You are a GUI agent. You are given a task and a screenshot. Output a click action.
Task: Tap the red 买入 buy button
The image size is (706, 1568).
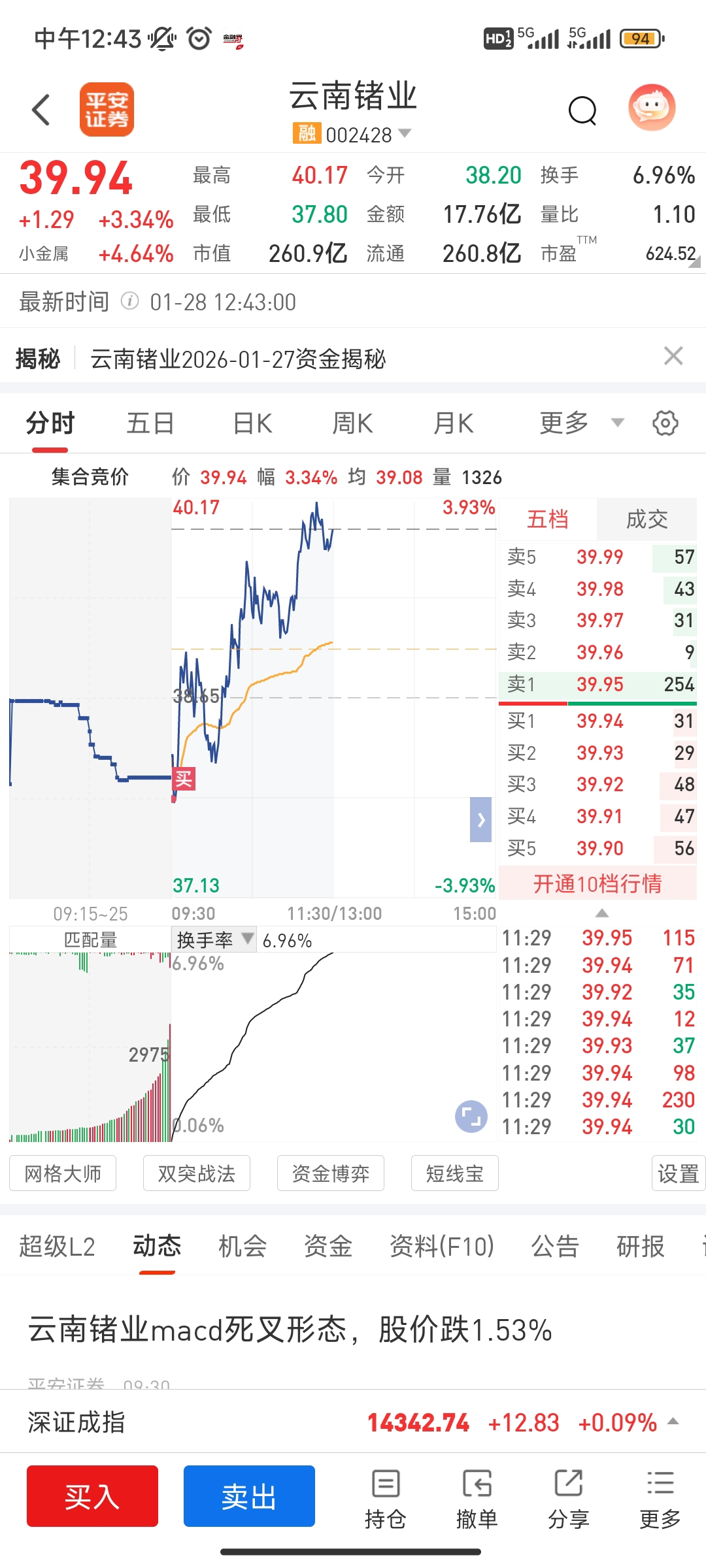click(92, 1496)
